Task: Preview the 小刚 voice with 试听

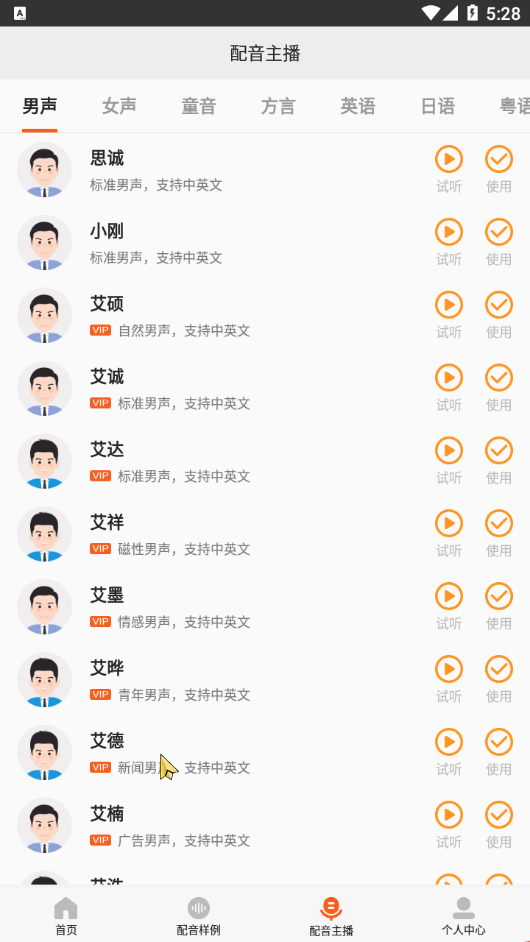Action: [x=449, y=242]
